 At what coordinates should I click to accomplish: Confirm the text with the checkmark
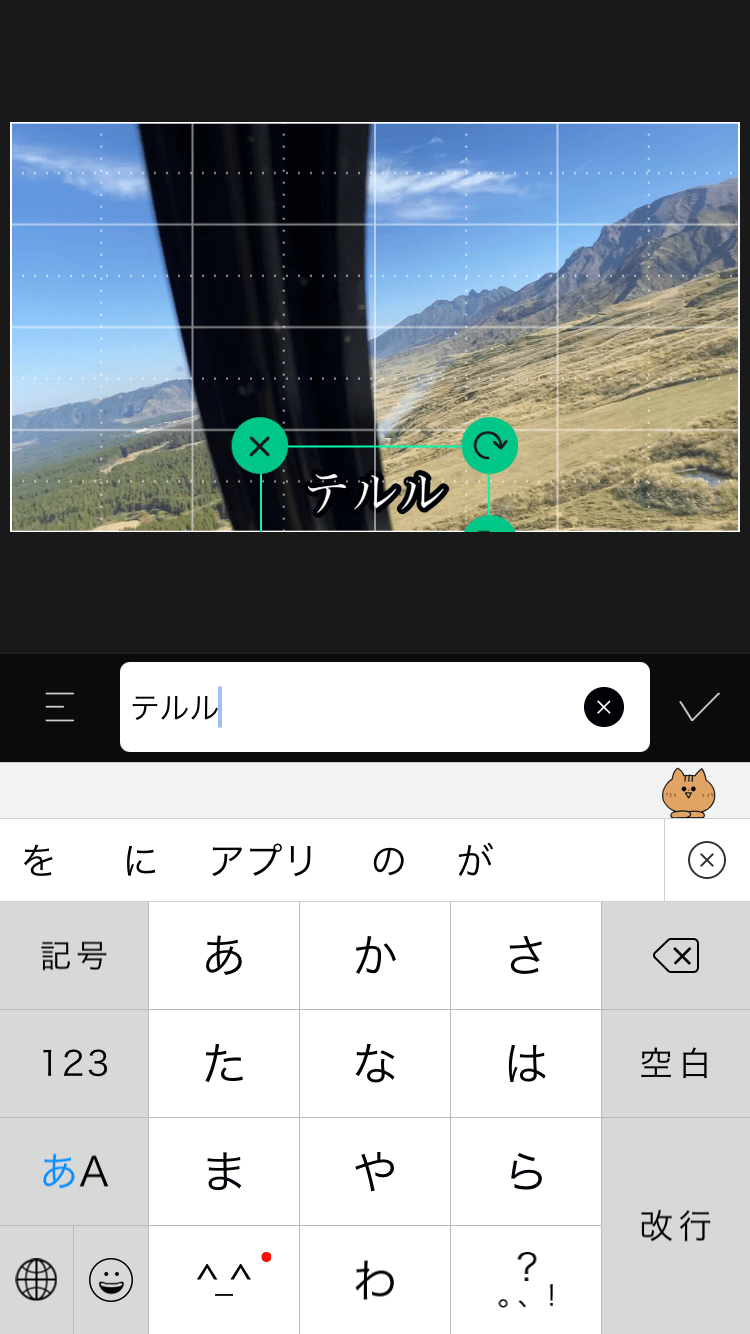[699, 707]
